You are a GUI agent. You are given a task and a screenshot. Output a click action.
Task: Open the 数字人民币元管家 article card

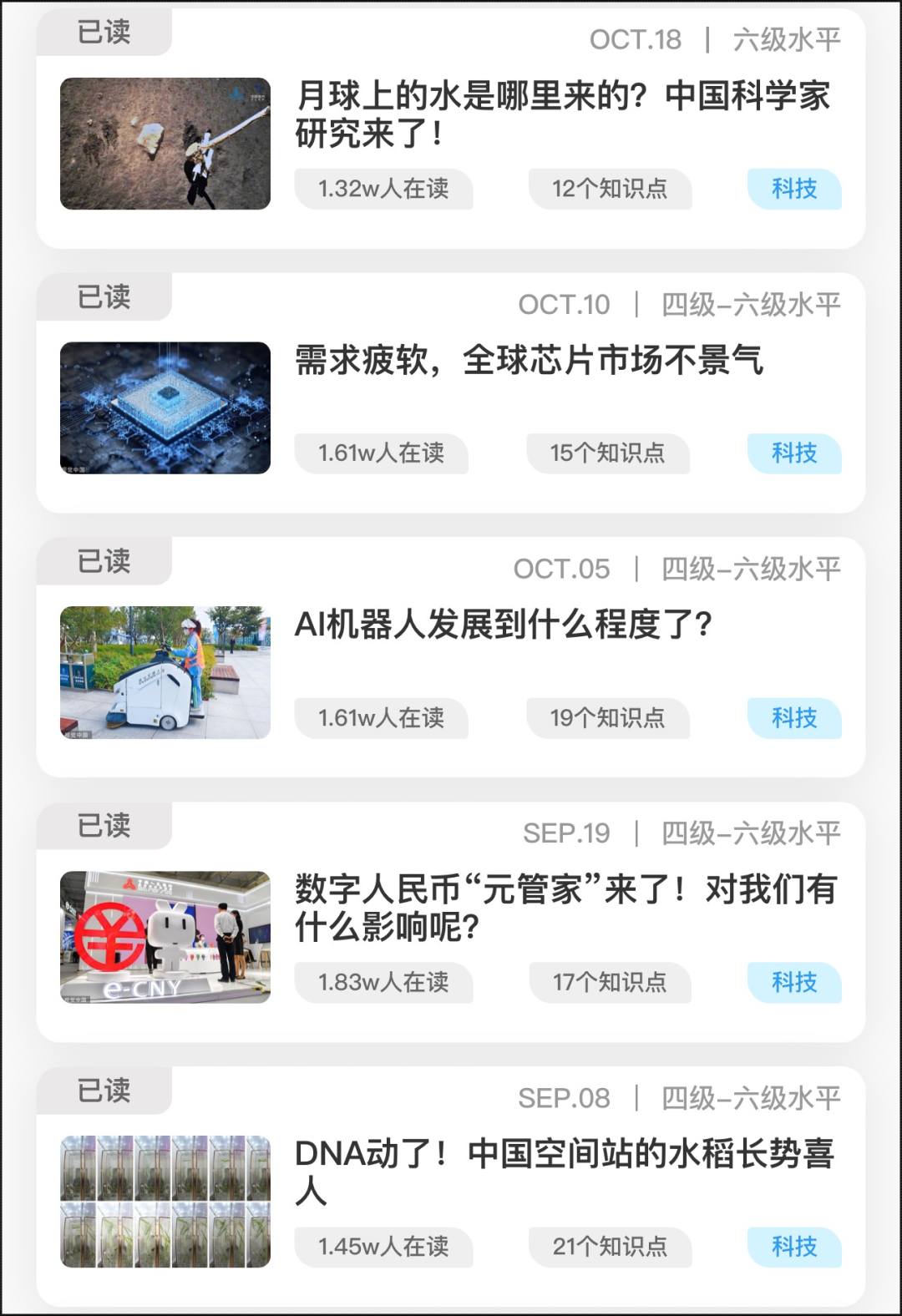[451, 922]
